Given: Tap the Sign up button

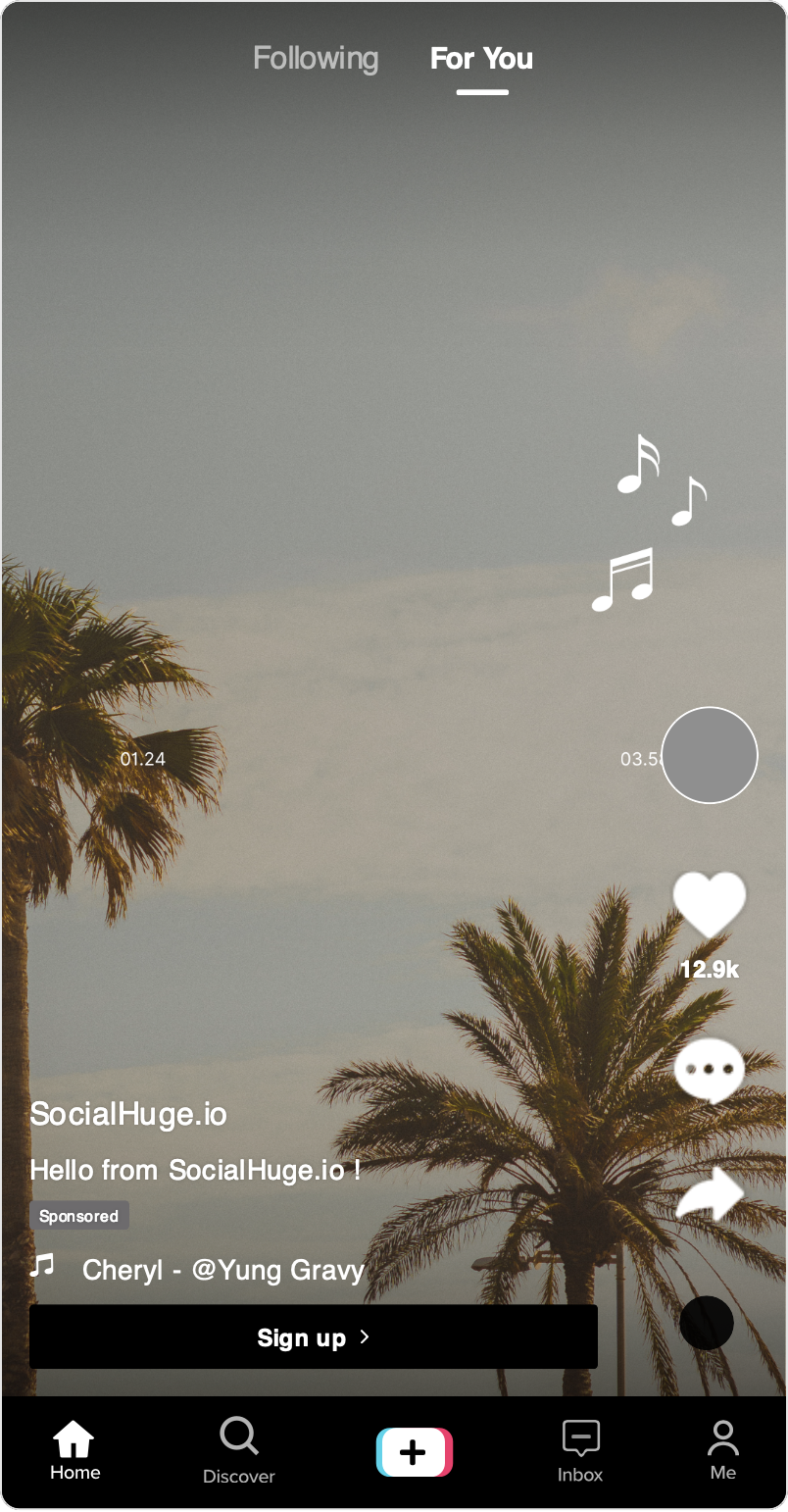Looking at the screenshot, I should pyautogui.click(x=314, y=1337).
